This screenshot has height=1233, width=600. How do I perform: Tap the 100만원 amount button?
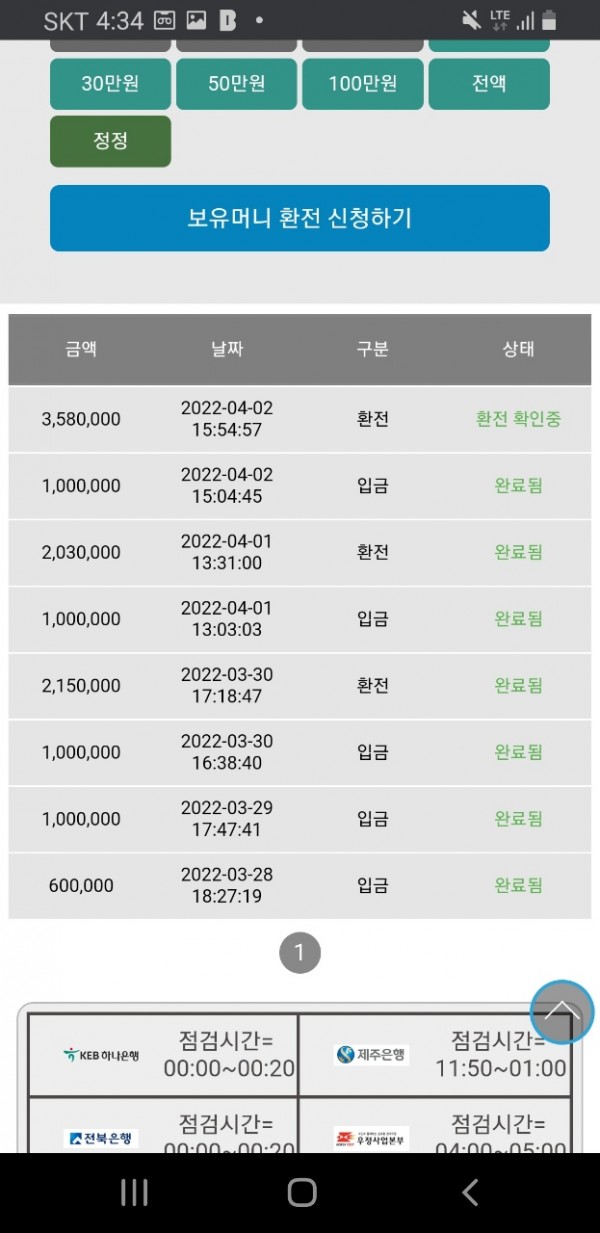click(363, 84)
